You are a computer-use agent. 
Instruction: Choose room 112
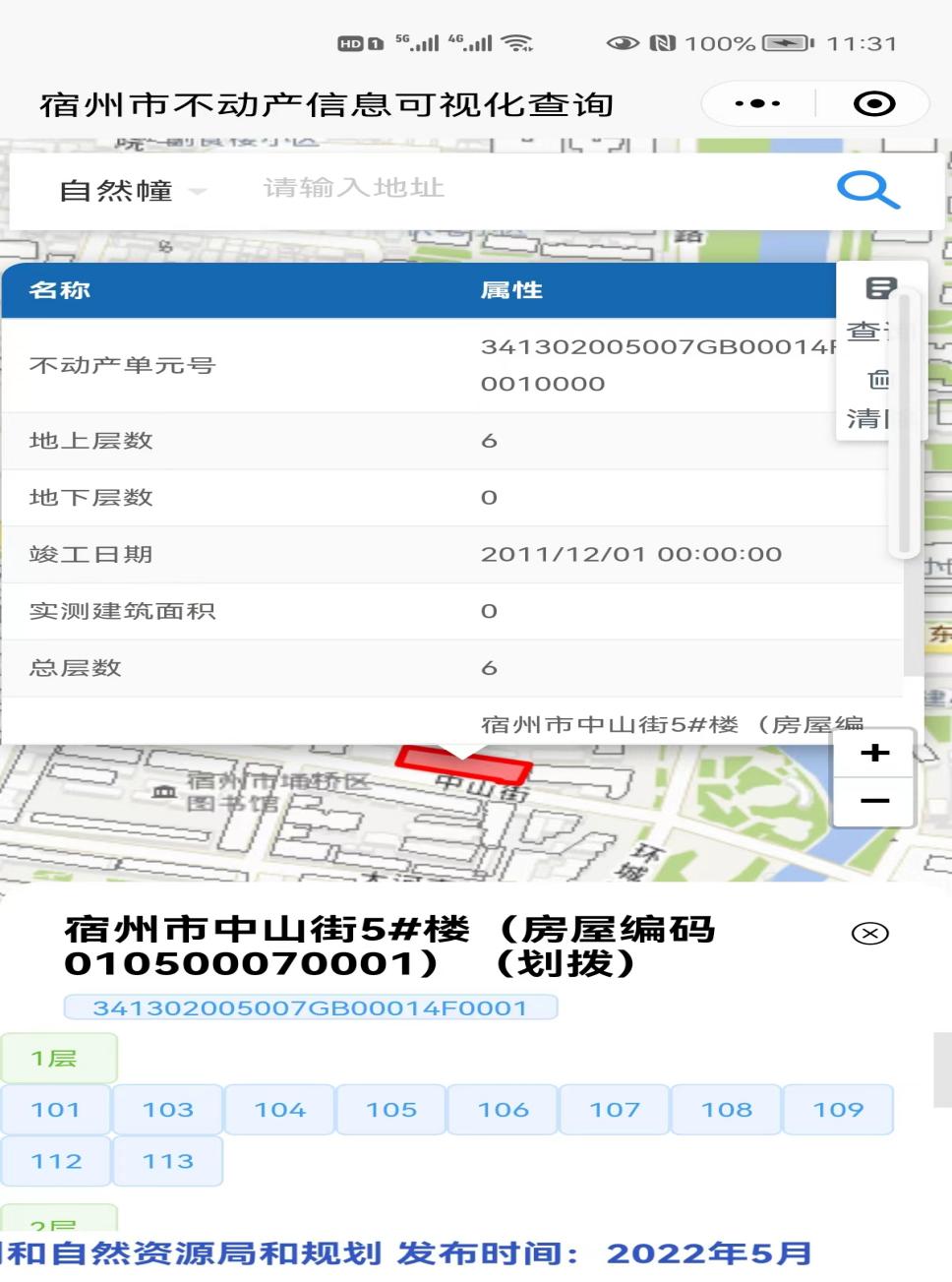click(56, 1161)
